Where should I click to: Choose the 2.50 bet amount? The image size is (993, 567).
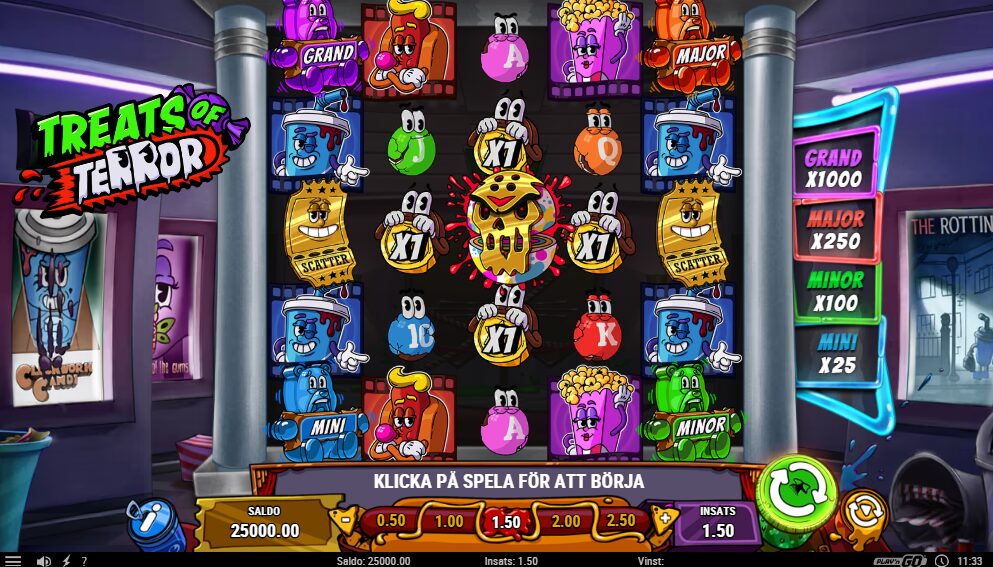(x=621, y=521)
